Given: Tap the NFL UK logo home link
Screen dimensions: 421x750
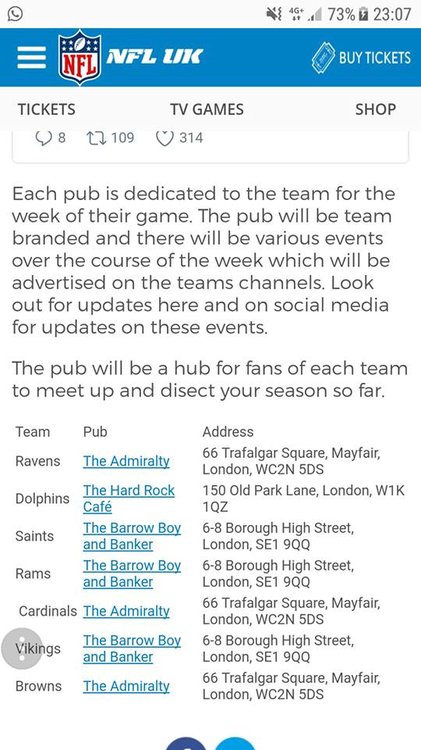Looking at the screenshot, I should (x=130, y=57).
